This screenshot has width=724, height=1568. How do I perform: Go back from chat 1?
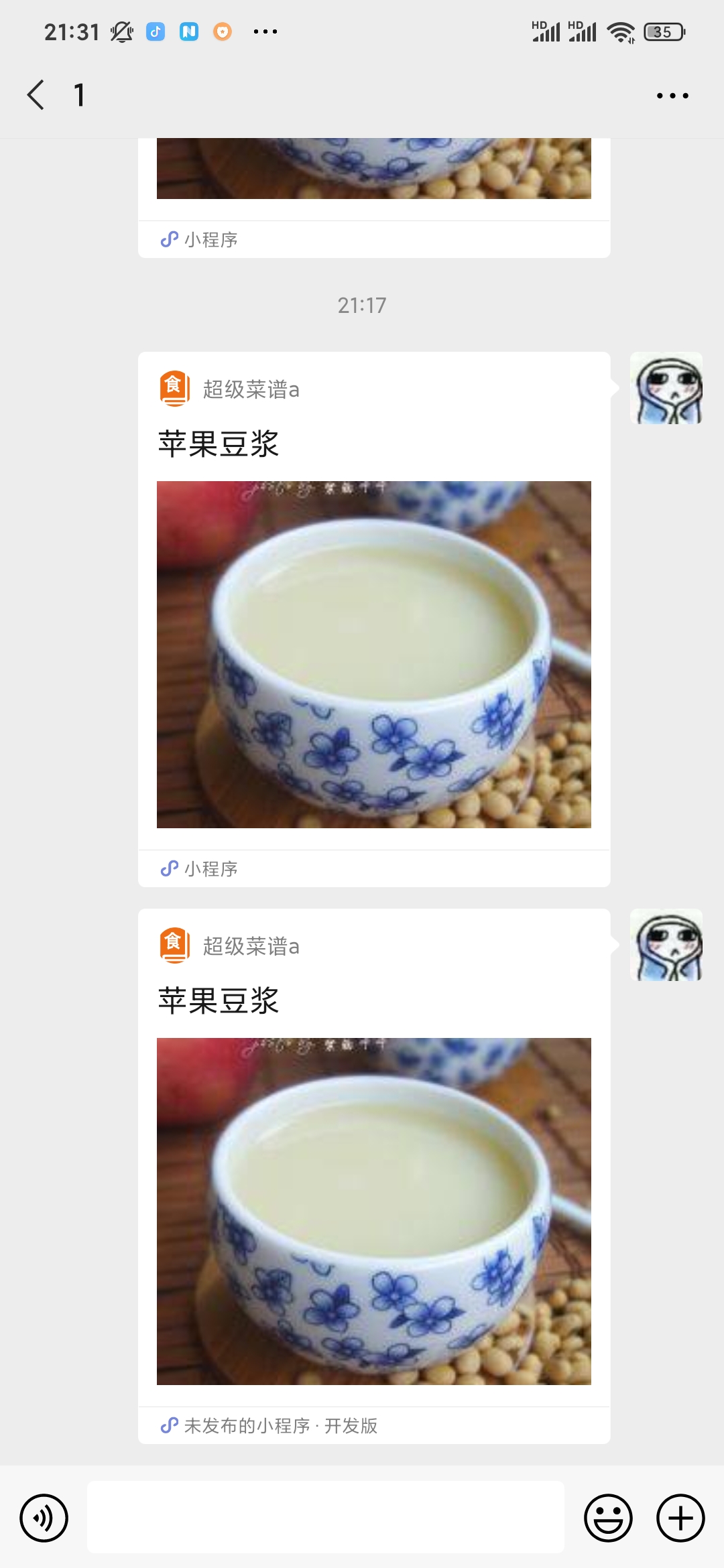pyautogui.click(x=36, y=95)
